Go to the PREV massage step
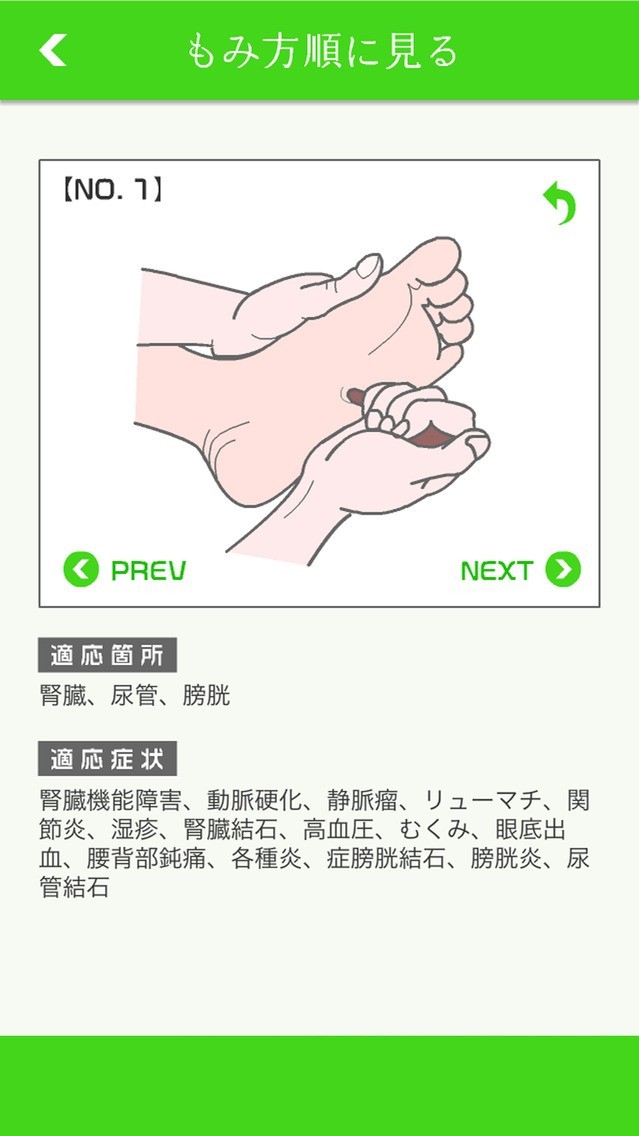Image resolution: width=639 pixels, height=1136 pixels. tap(125, 569)
